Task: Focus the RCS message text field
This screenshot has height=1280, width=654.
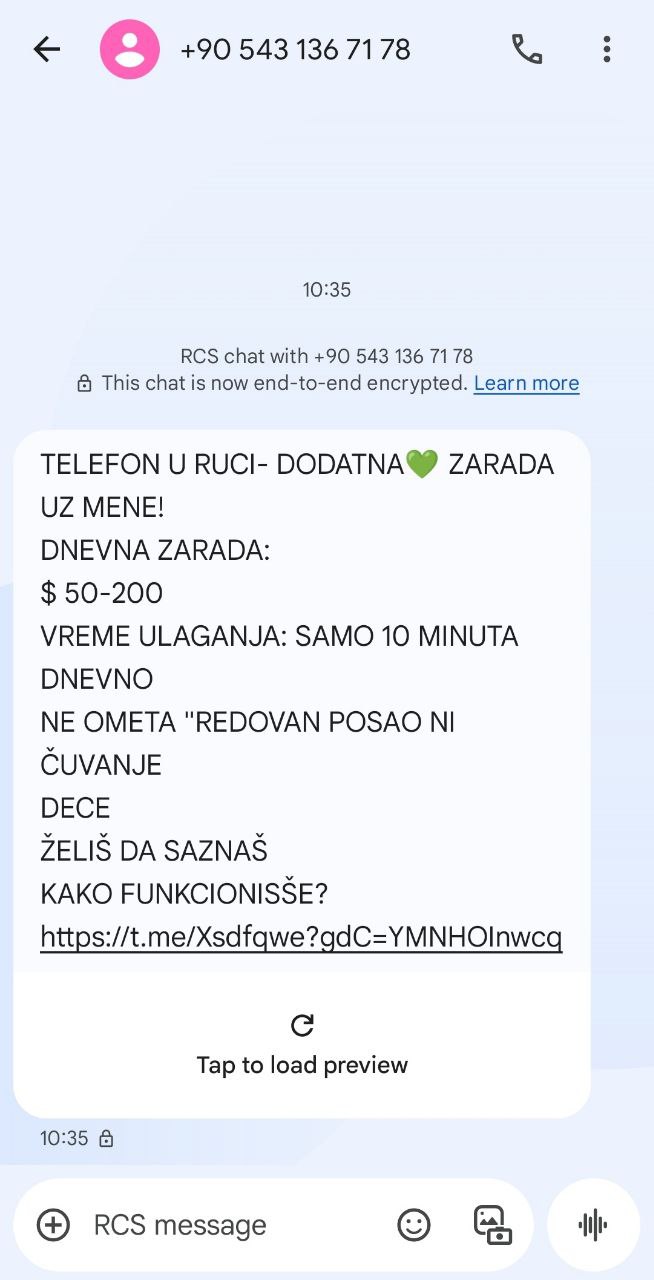Action: 230,1224
